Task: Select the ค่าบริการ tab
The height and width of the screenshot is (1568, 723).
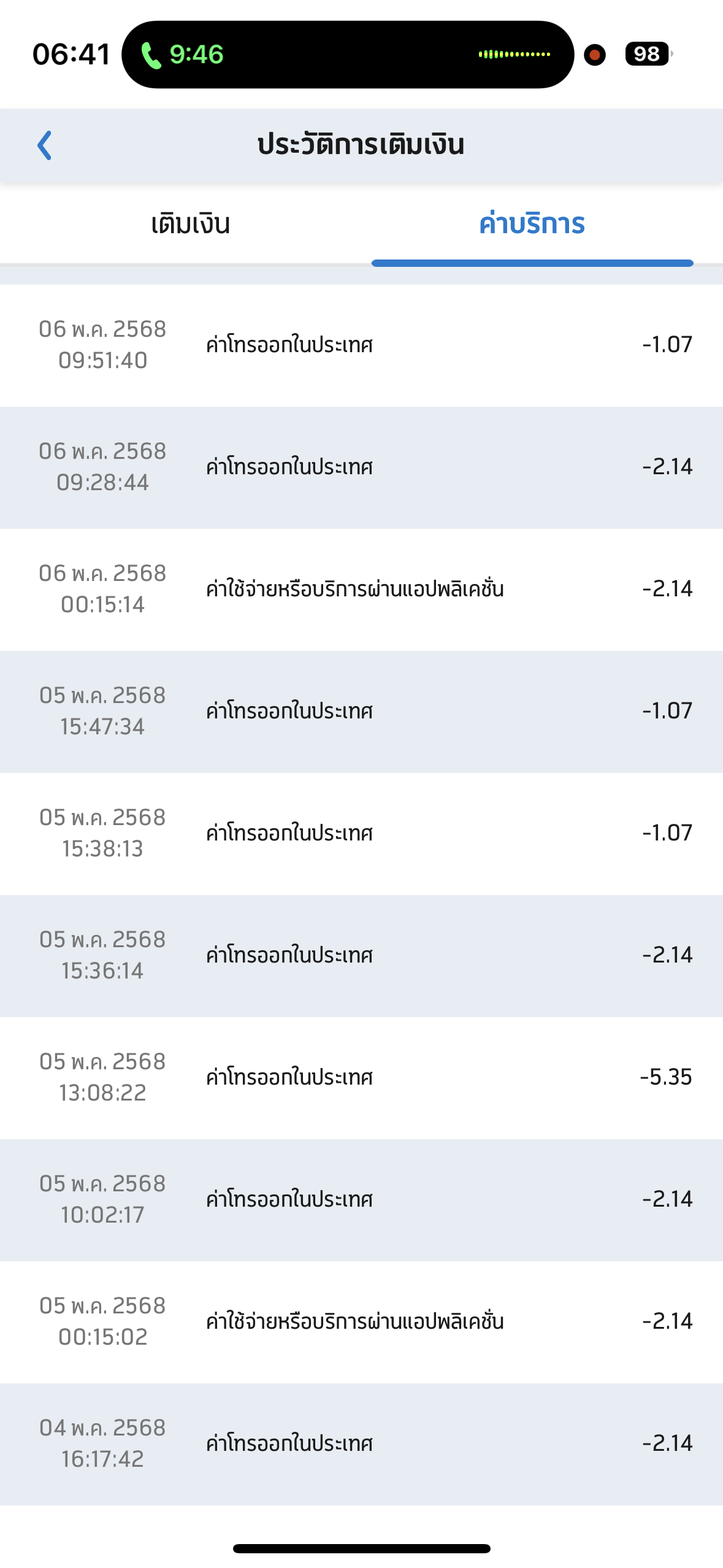Action: coord(532,224)
